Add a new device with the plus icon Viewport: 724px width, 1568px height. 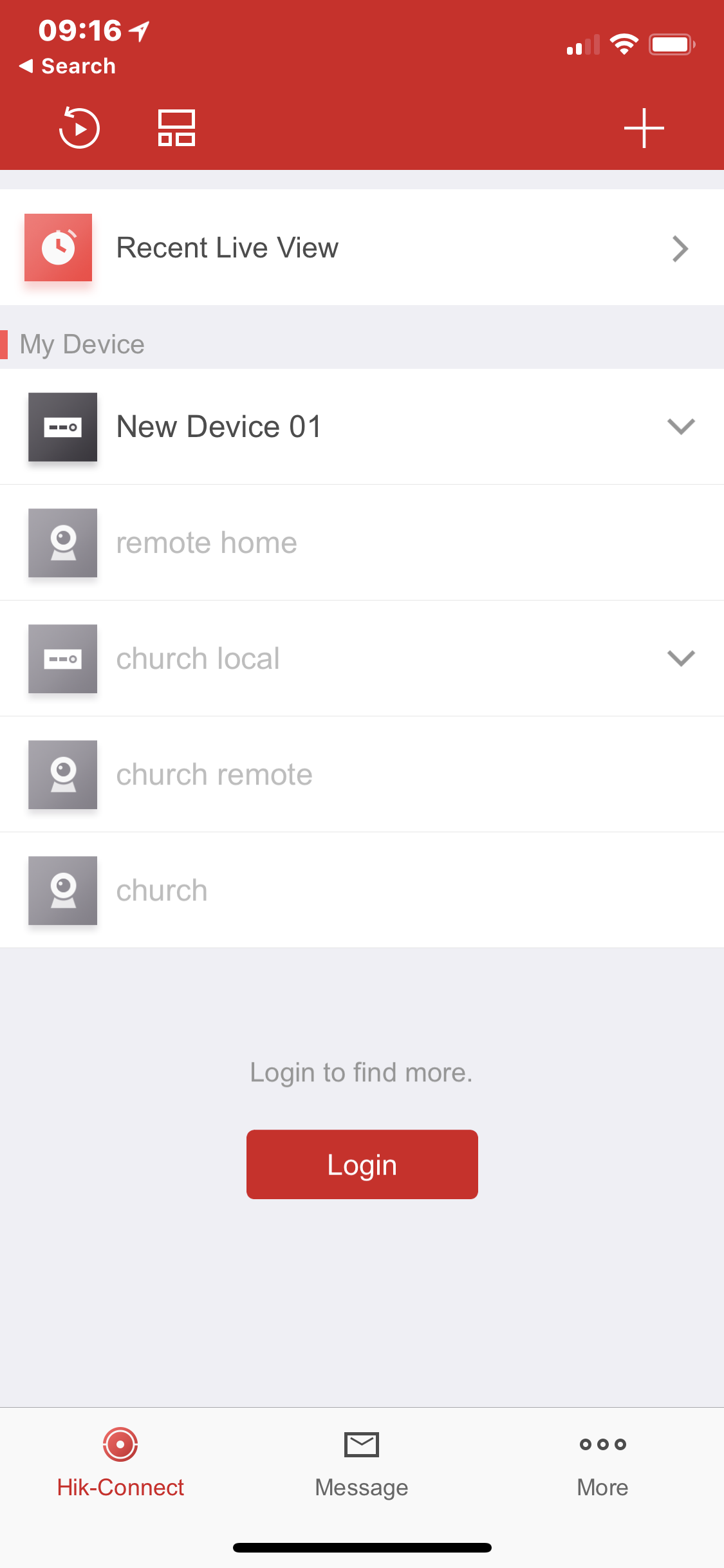click(644, 128)
